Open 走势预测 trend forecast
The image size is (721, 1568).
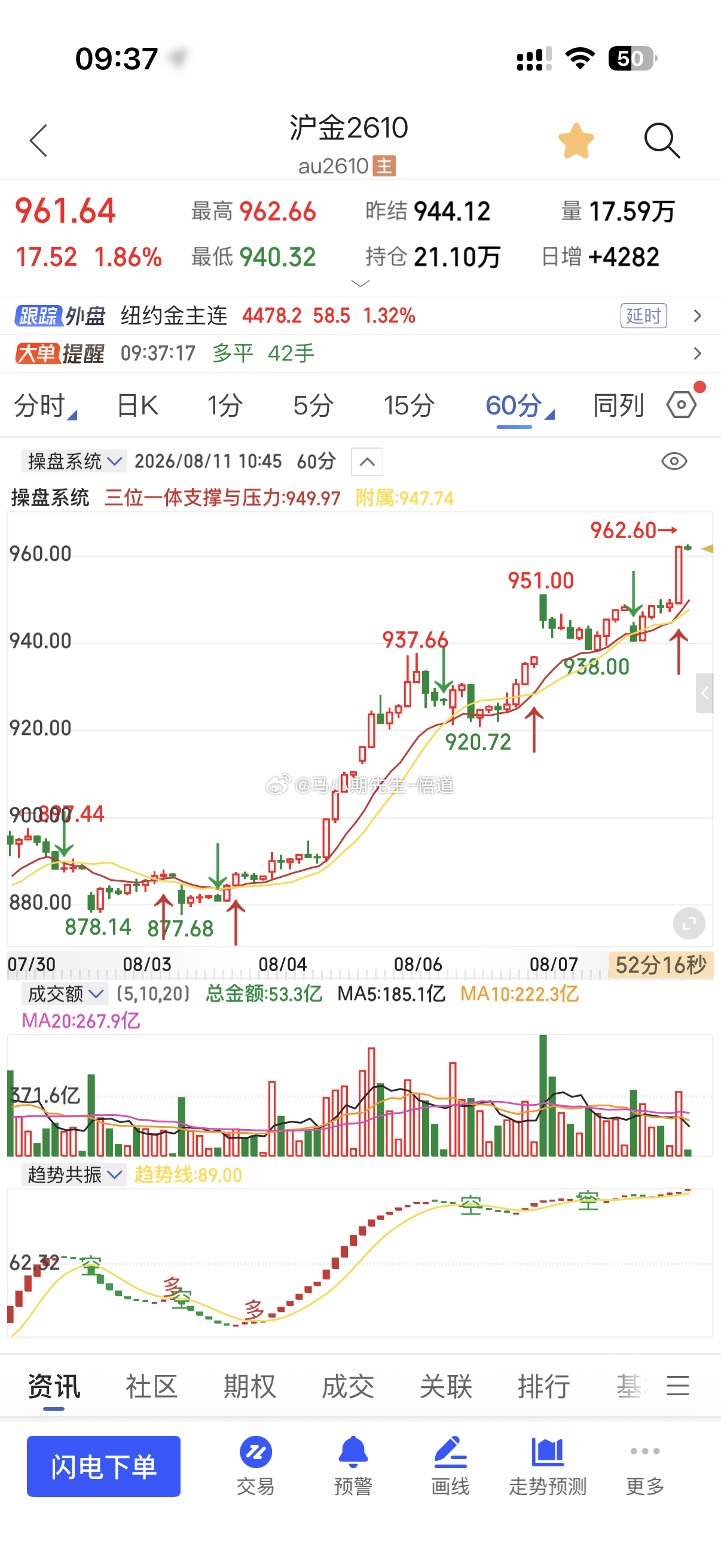(x=548, y=1466)
